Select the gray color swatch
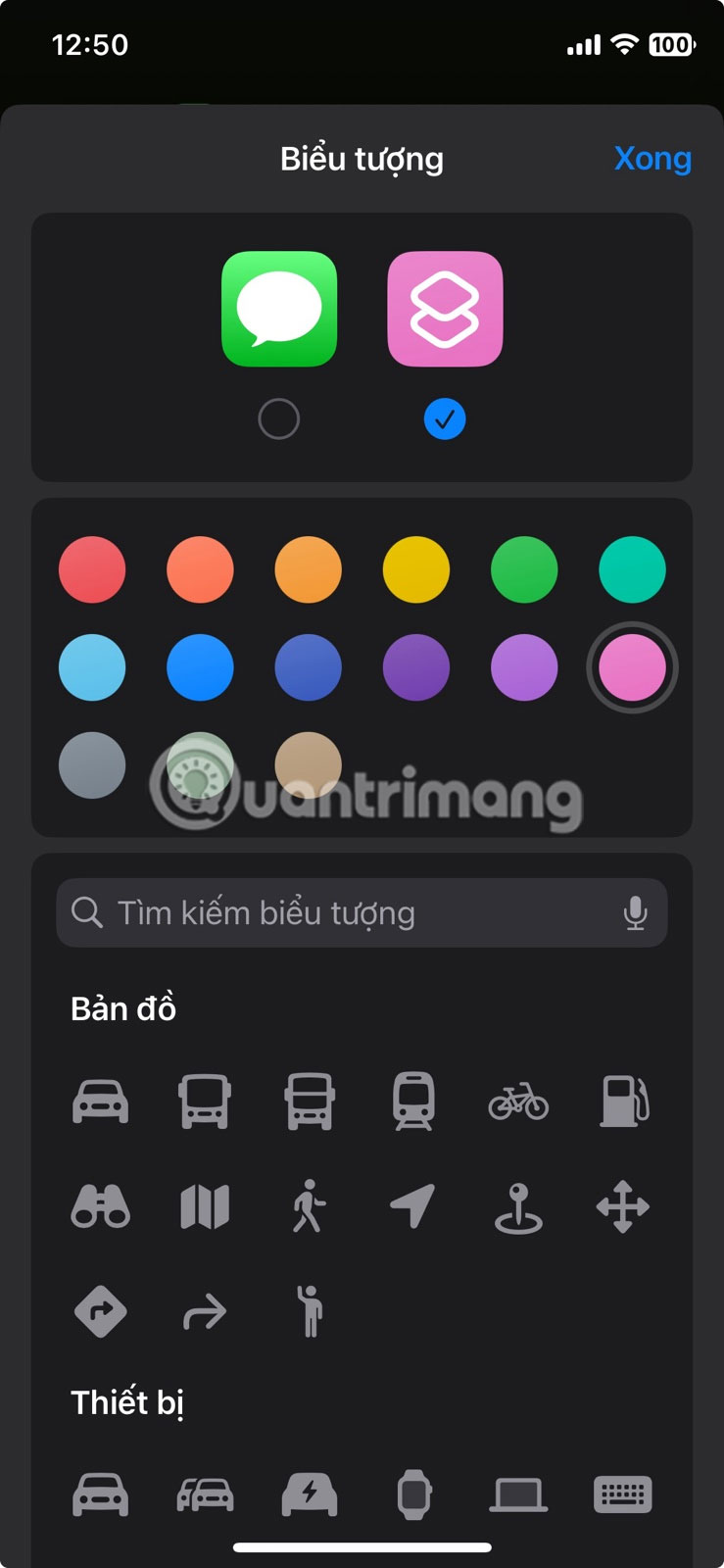The width and height of the screenshot is (724, 1568). click(92, 765)
